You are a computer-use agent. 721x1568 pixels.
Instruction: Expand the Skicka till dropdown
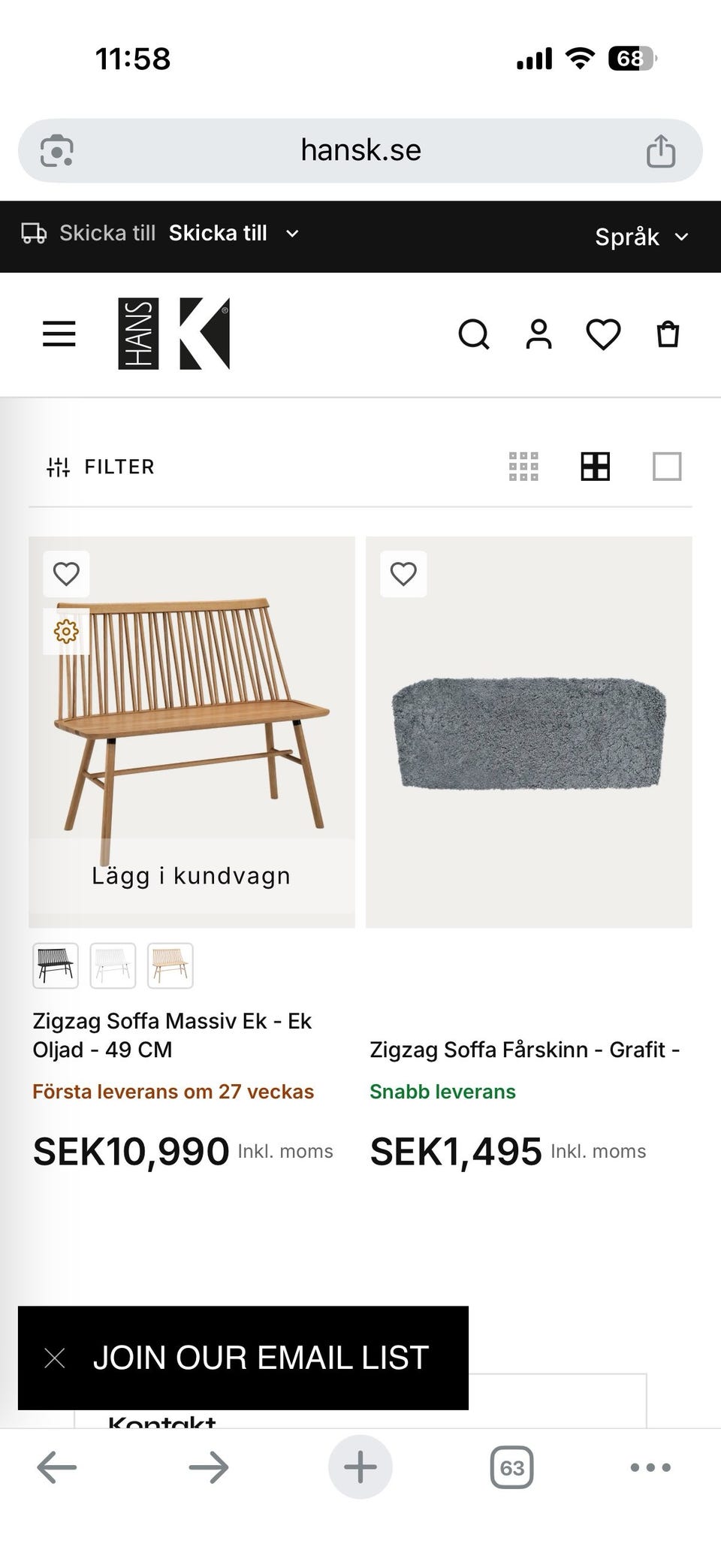click(x=233, y=234)
